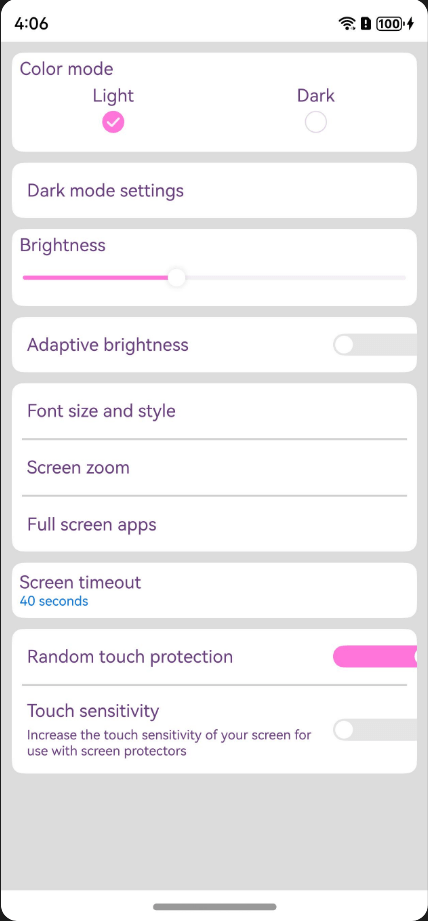Select the Light color mode

pyautogui.click(x=113, y=122)
